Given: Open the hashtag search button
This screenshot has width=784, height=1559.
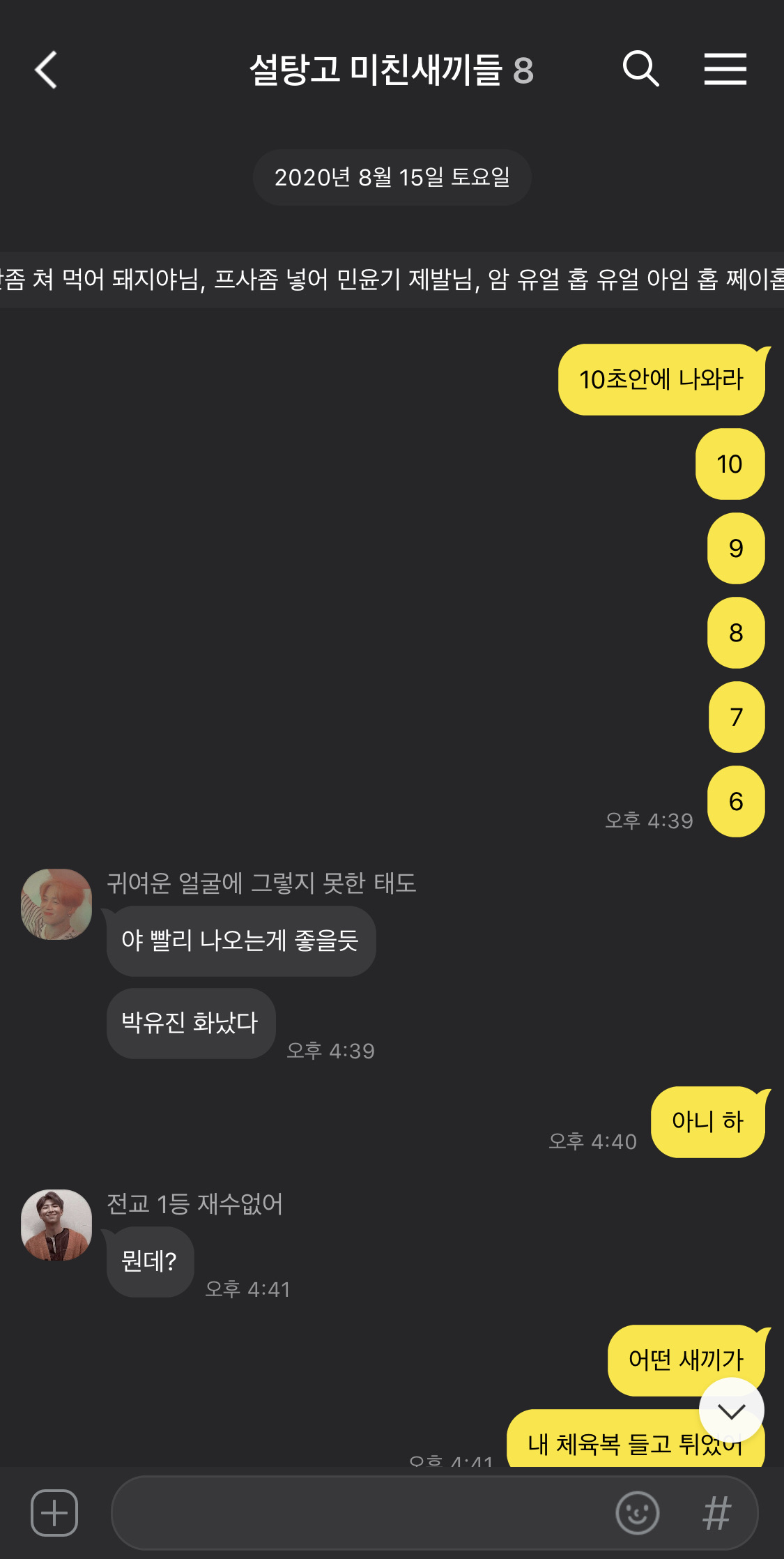Looking at the screenshot, I should tap(716, 1513).
